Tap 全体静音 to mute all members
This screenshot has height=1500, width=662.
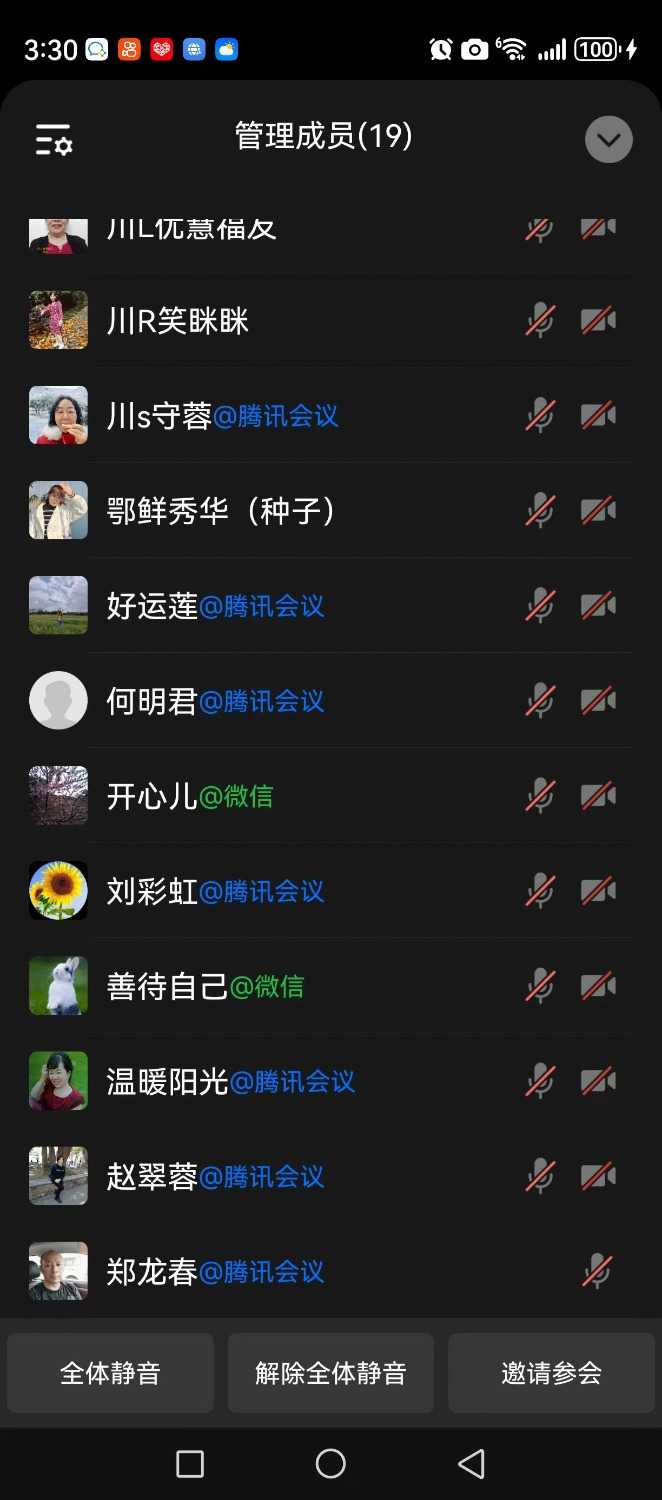click(110, 1373)
